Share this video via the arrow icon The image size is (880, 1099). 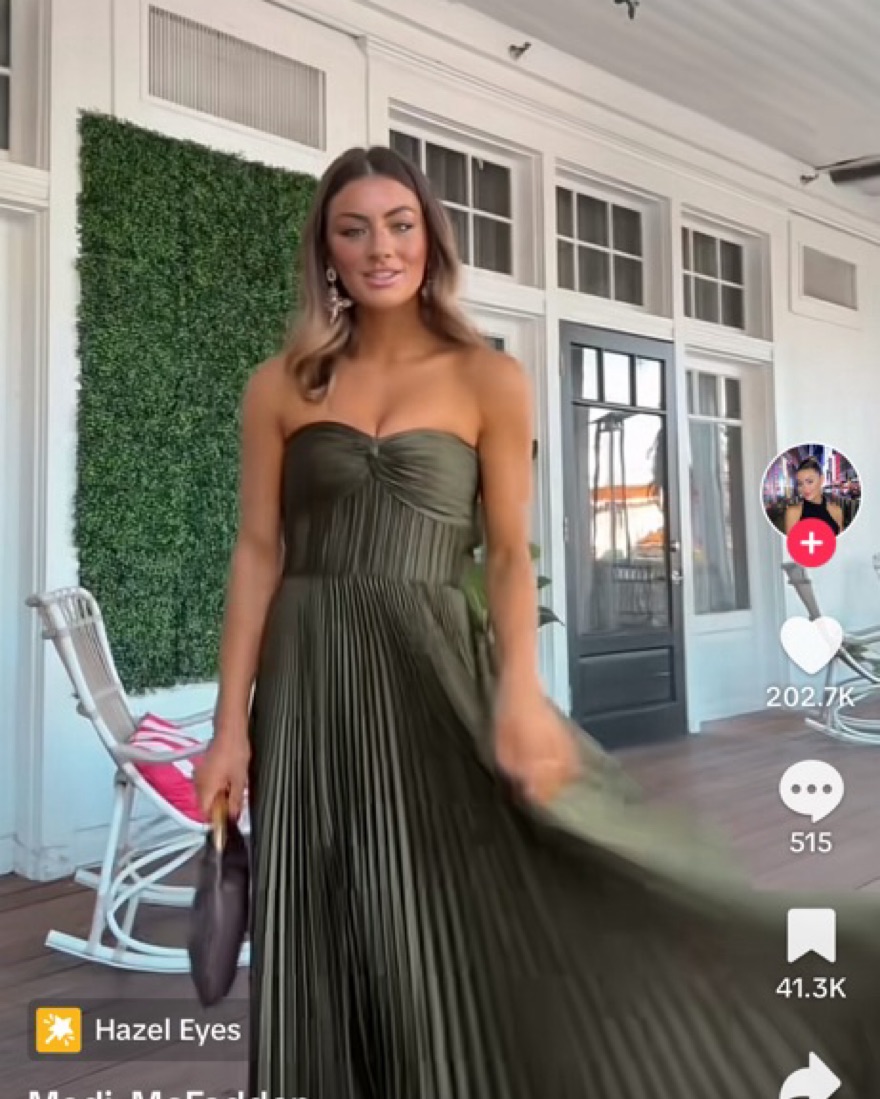point(811,1076)
